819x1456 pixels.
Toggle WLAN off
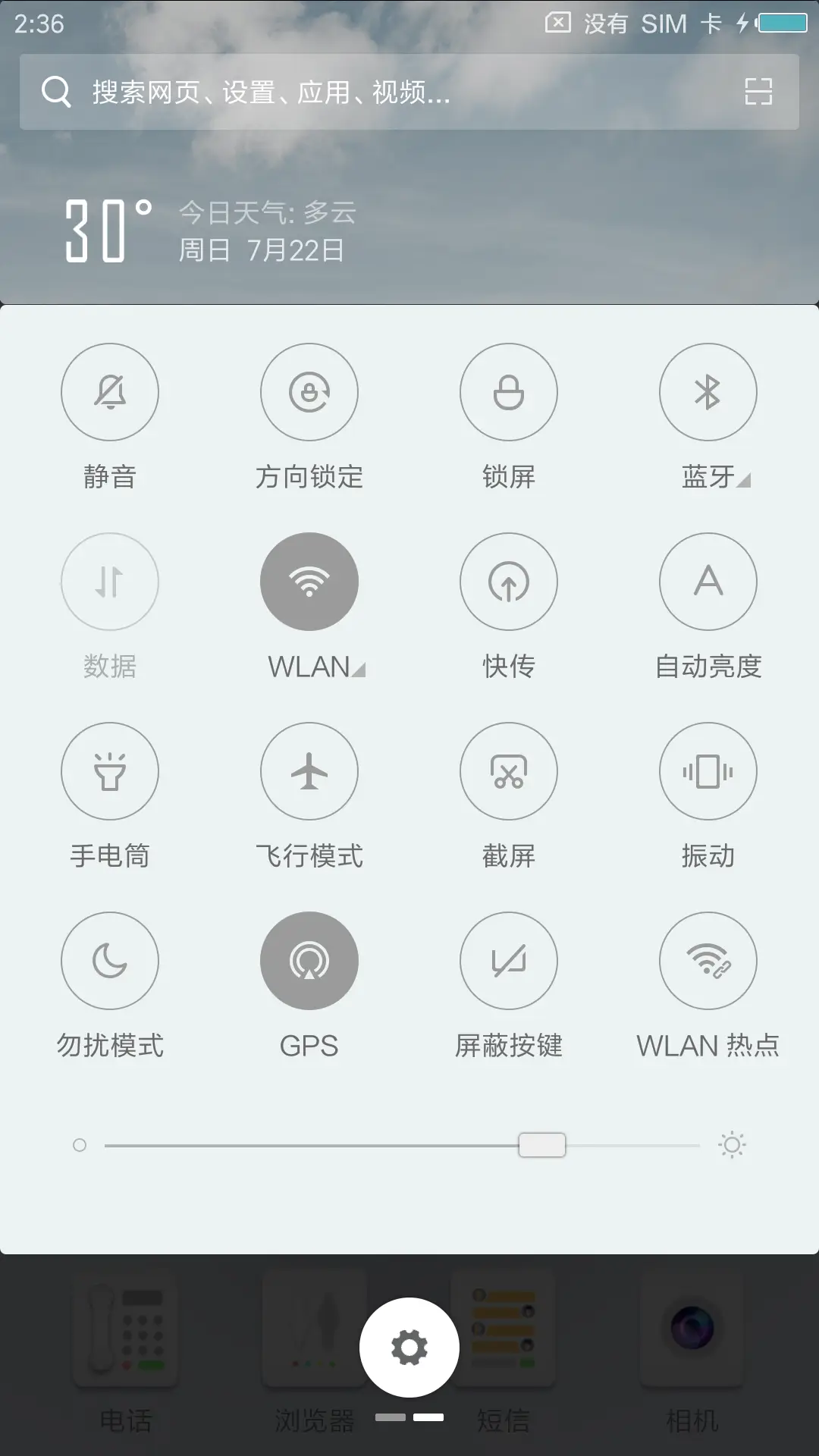(x=309, y=581)
